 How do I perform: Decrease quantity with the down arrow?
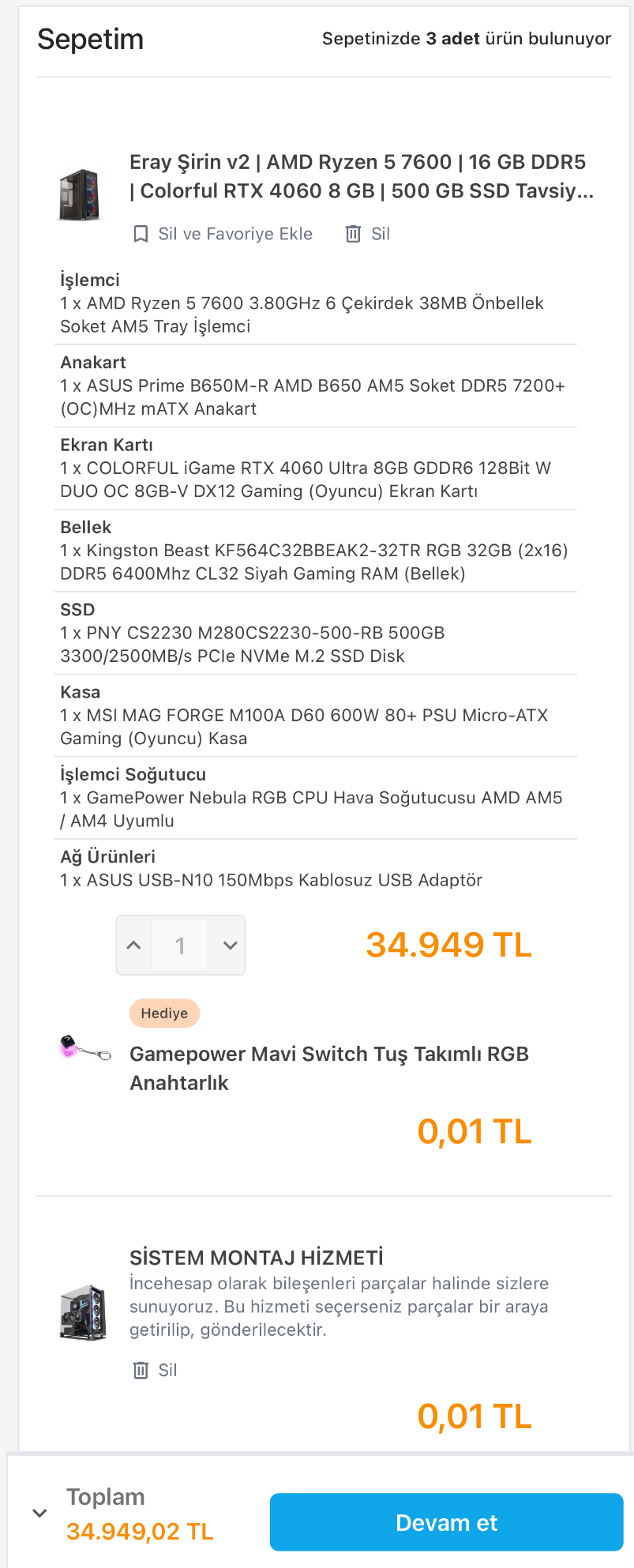point(230,945)
